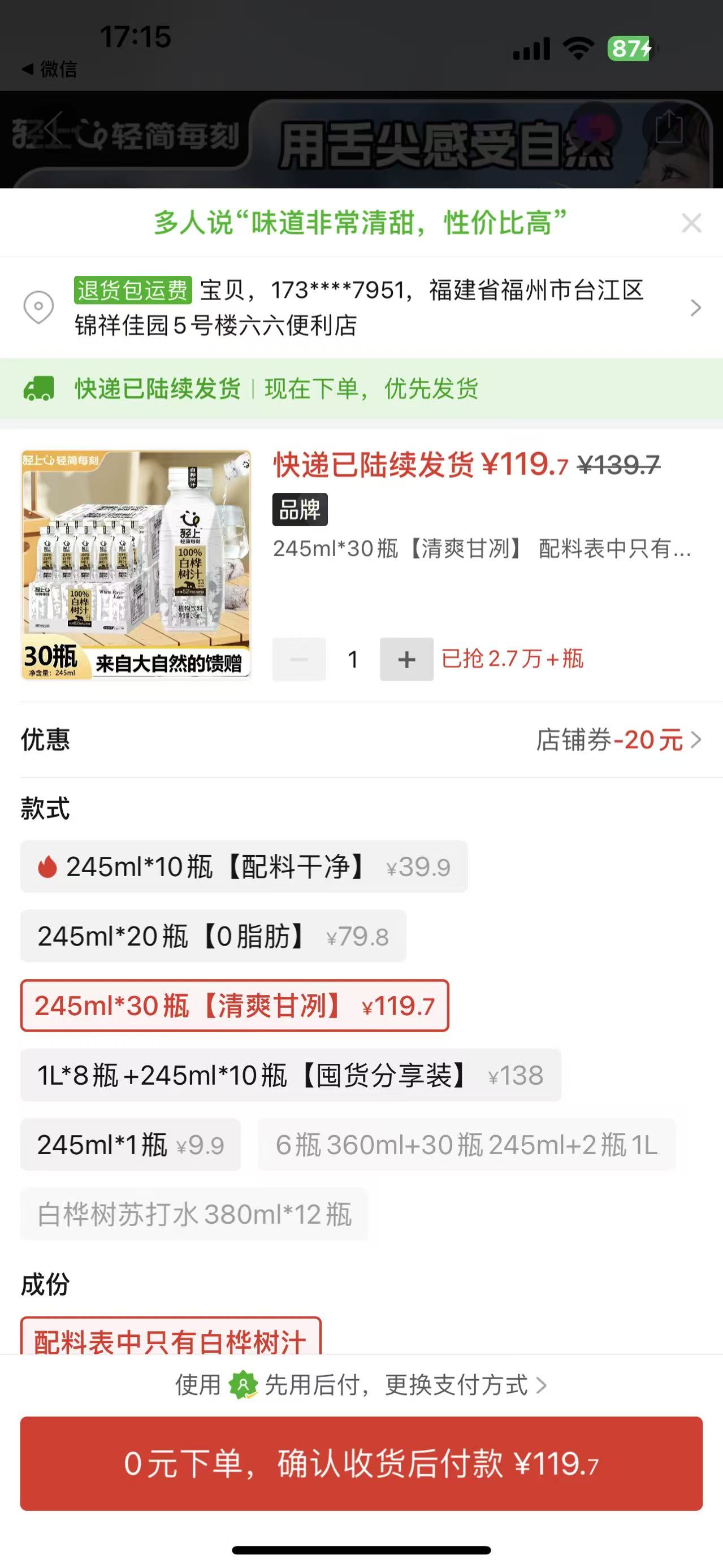The image size is (723, 1568).
Task: Select 245ml*30瓶【清爽甘冽】 style
Action: pos(234,1006)
